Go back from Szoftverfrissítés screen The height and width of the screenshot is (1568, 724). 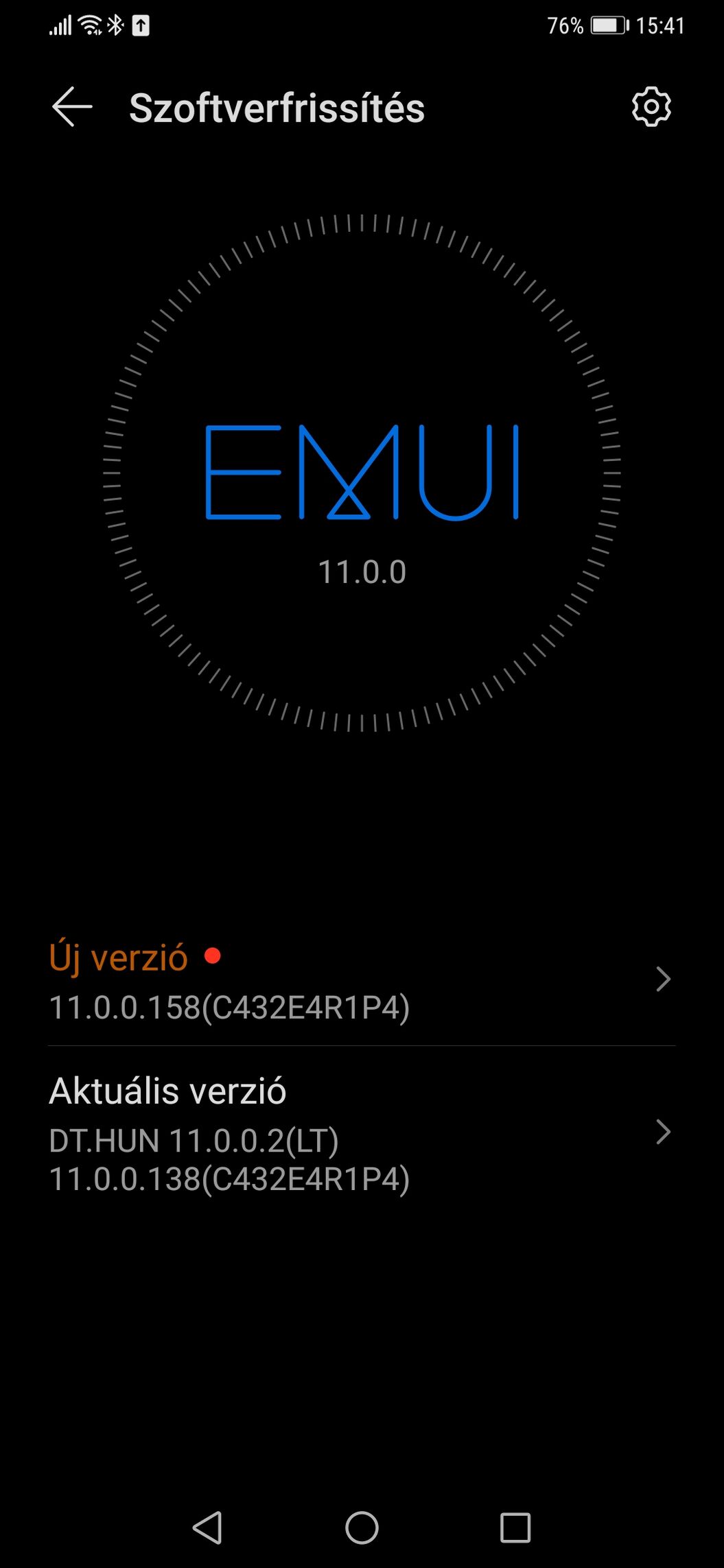pos(72,107)
